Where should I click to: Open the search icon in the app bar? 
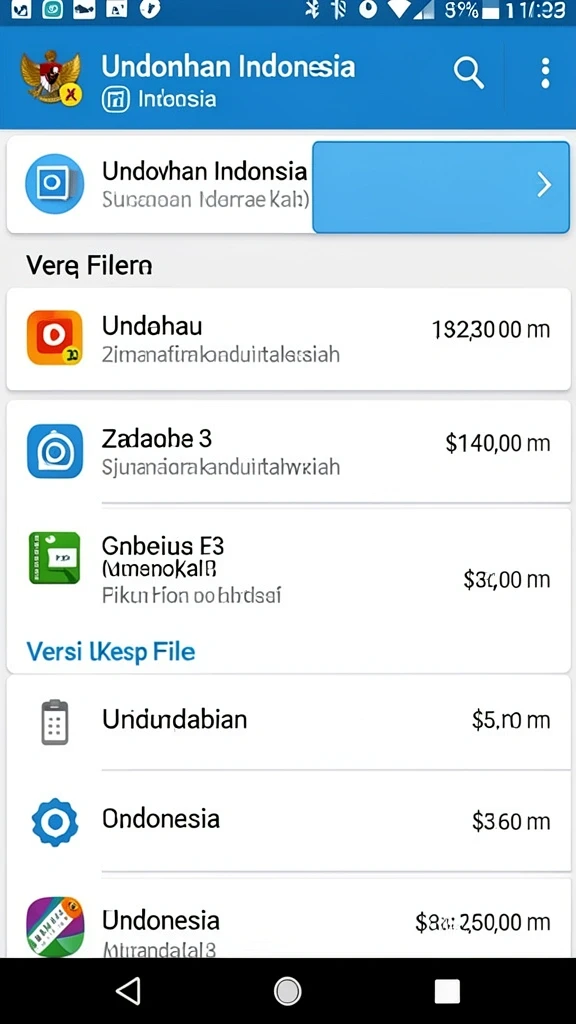click(x=468, y=72)
